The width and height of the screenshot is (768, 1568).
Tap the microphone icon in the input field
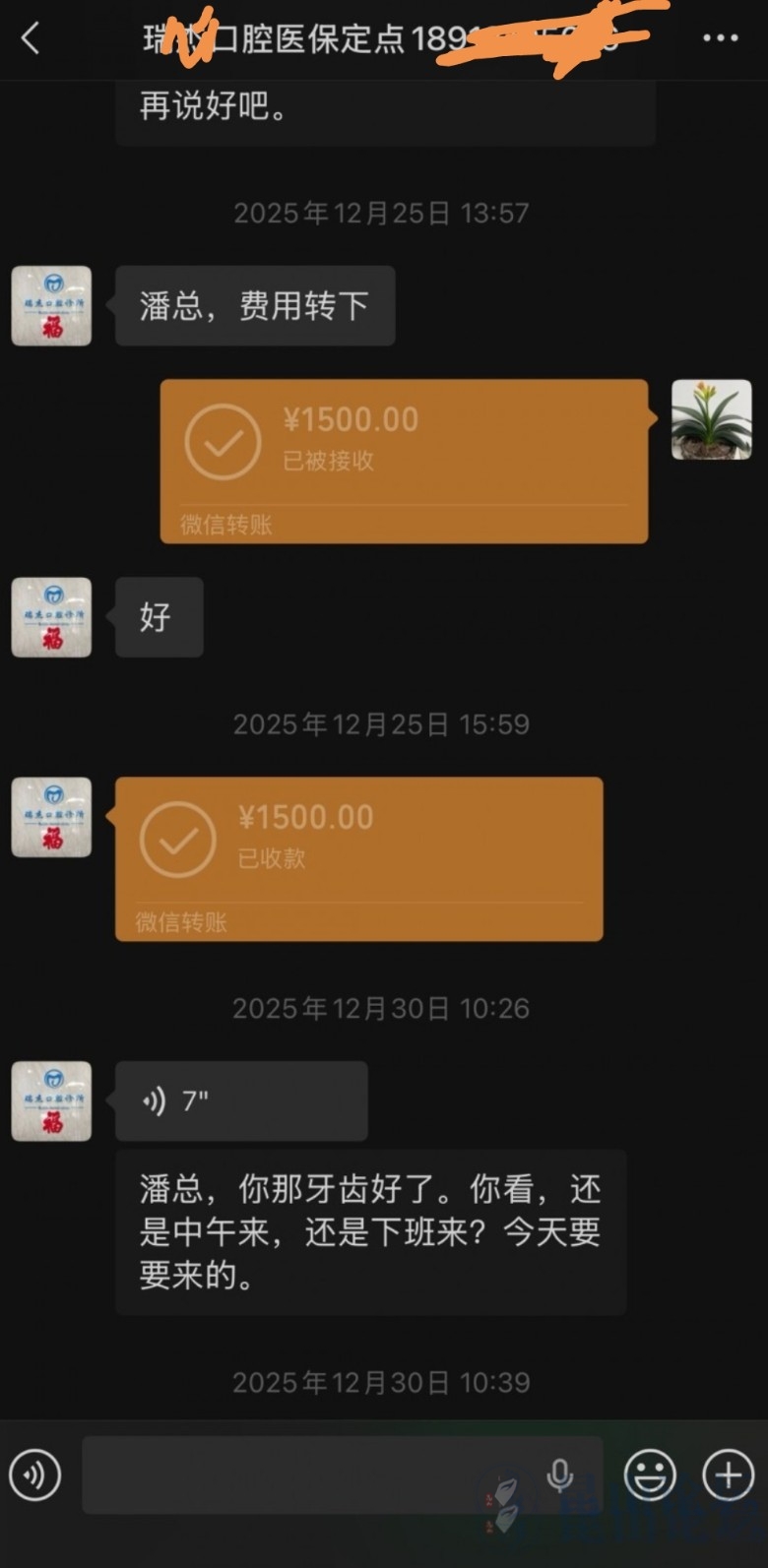click(x=560, y=1474)
